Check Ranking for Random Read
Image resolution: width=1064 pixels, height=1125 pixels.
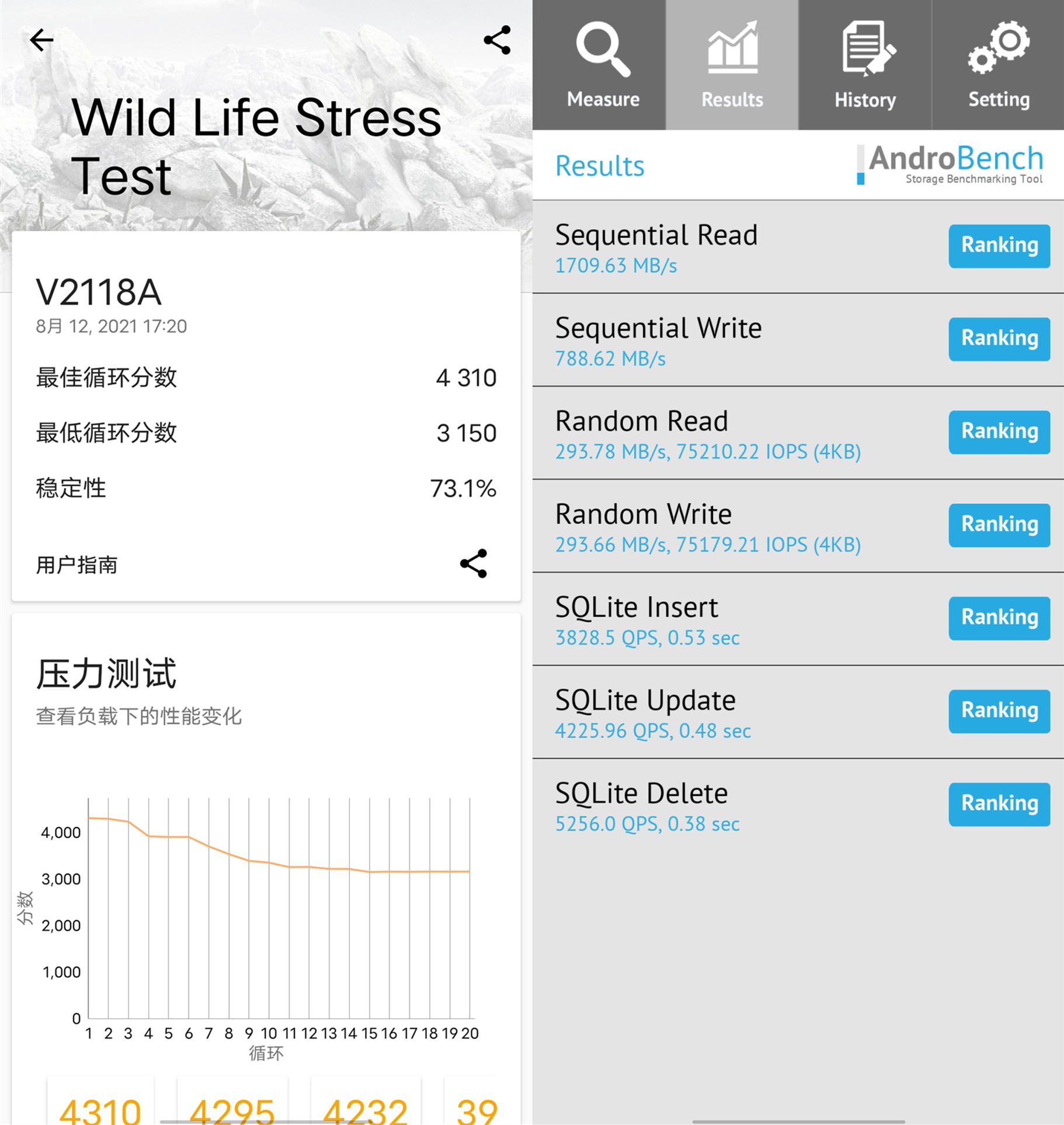[999, 432]
